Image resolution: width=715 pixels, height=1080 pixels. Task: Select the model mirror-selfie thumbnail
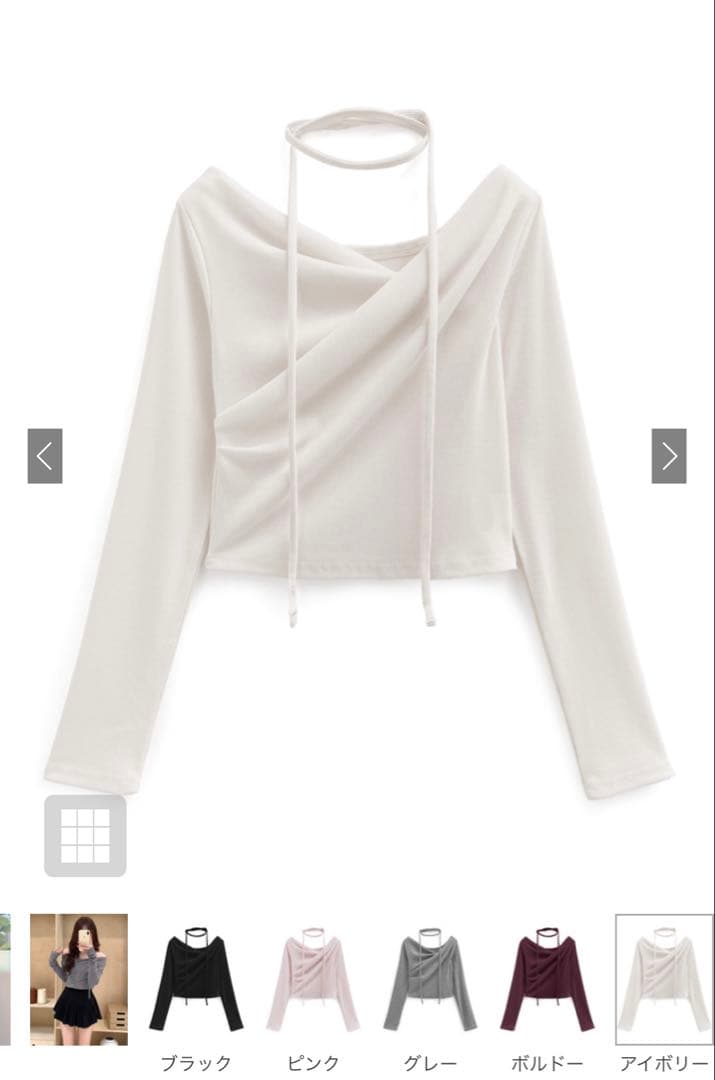[x=79, y=979]
